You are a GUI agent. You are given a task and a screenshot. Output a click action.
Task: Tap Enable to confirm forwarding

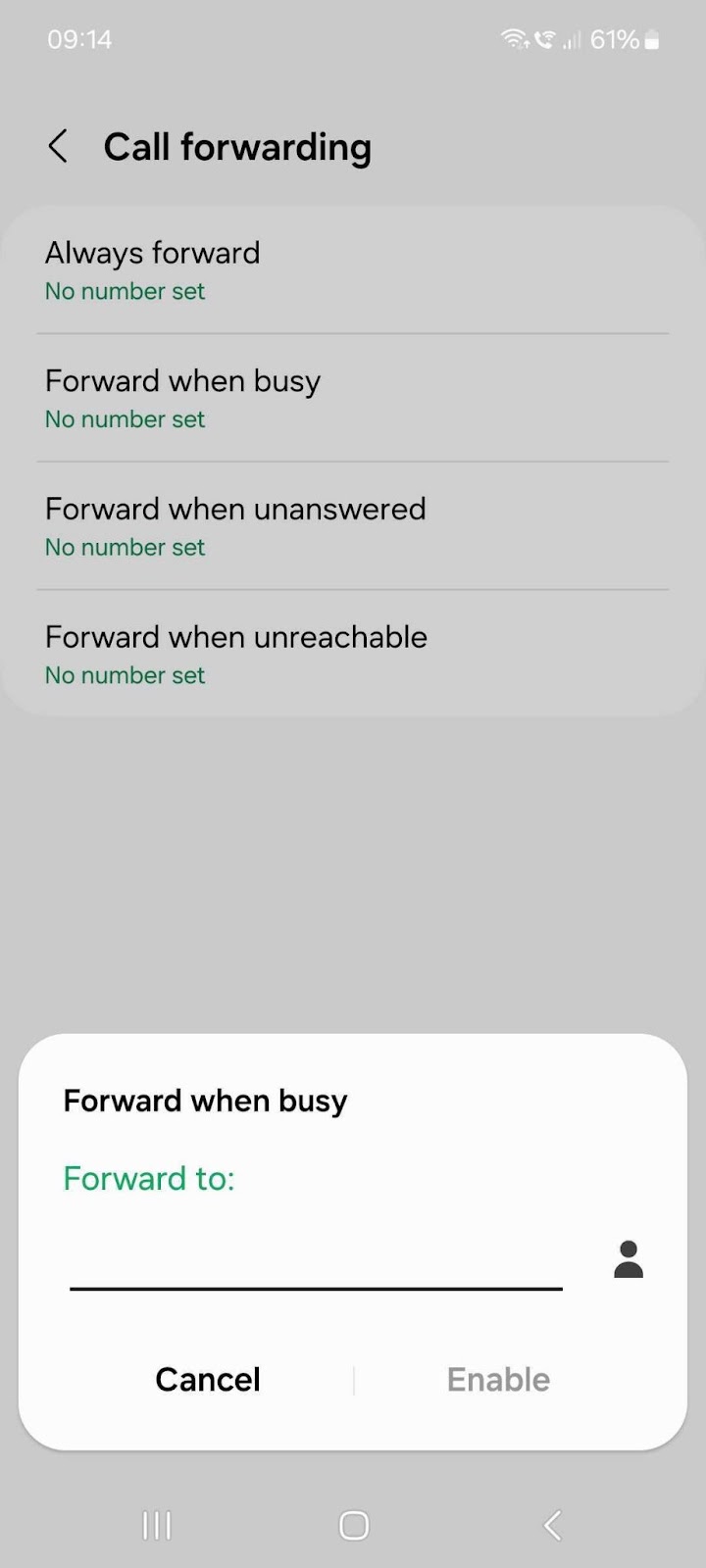coord(498,1380)
